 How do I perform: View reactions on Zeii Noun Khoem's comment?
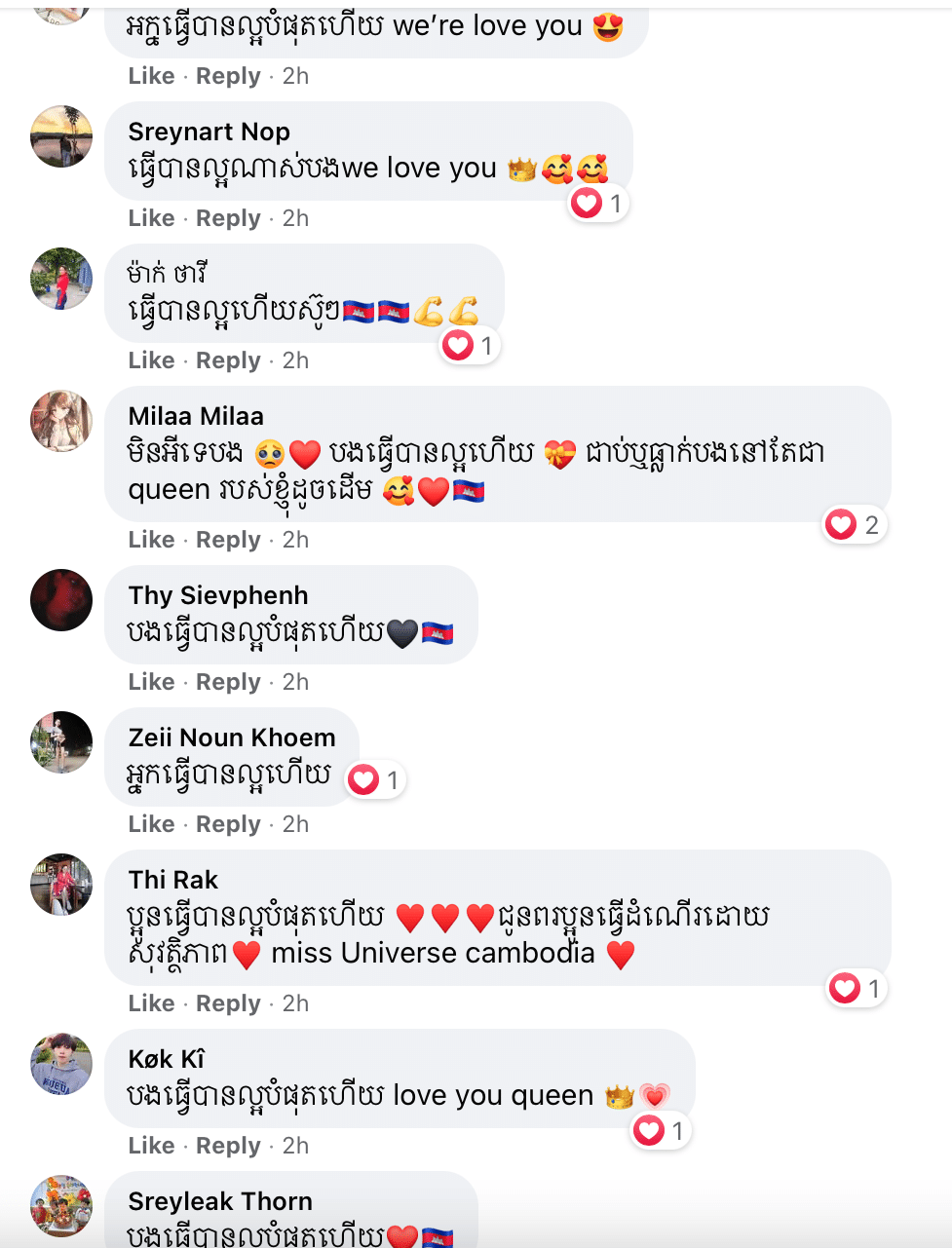coord(375,779)
